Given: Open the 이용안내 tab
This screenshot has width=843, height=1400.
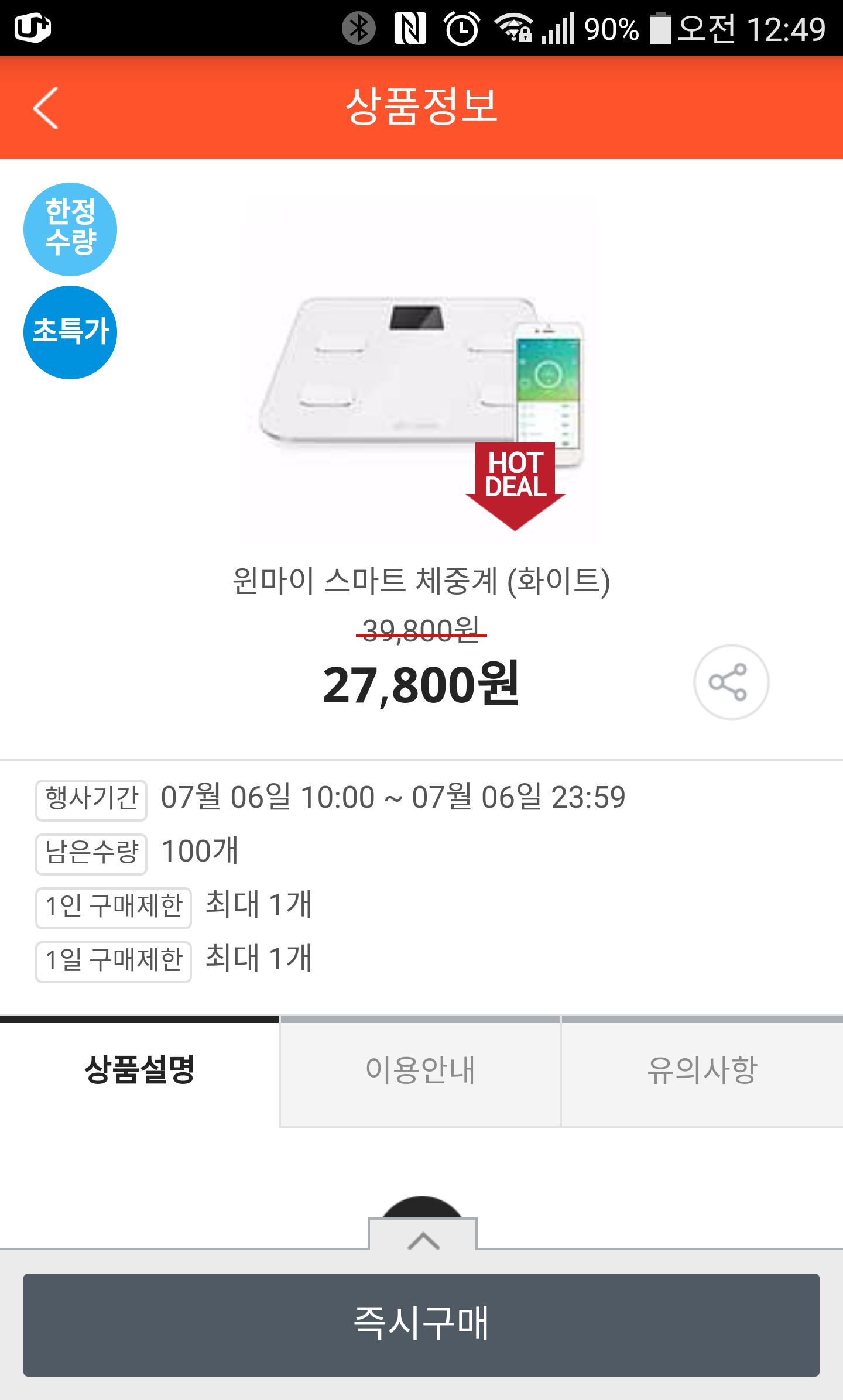Looking at the screenshot, I should 420,1071.
